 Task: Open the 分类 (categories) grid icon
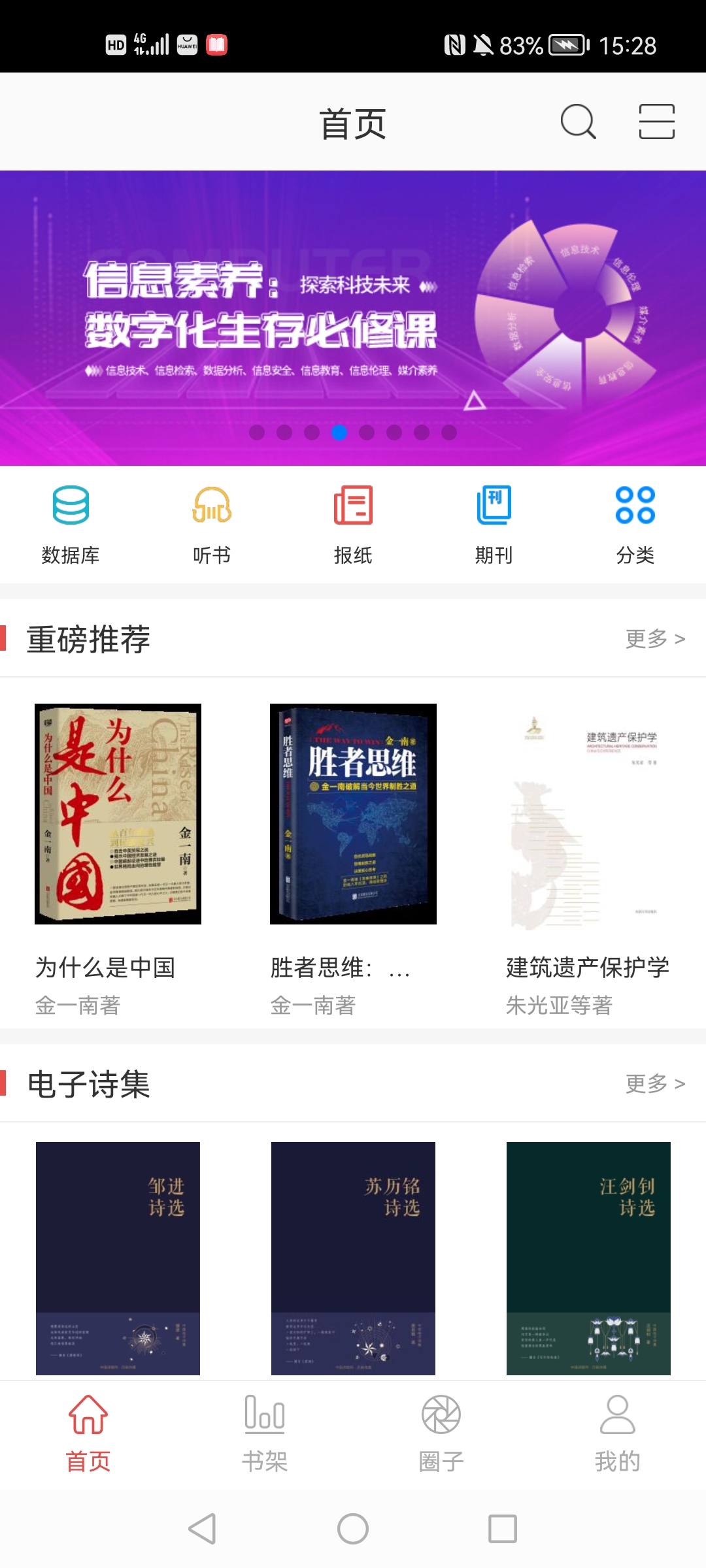[635, 506]
